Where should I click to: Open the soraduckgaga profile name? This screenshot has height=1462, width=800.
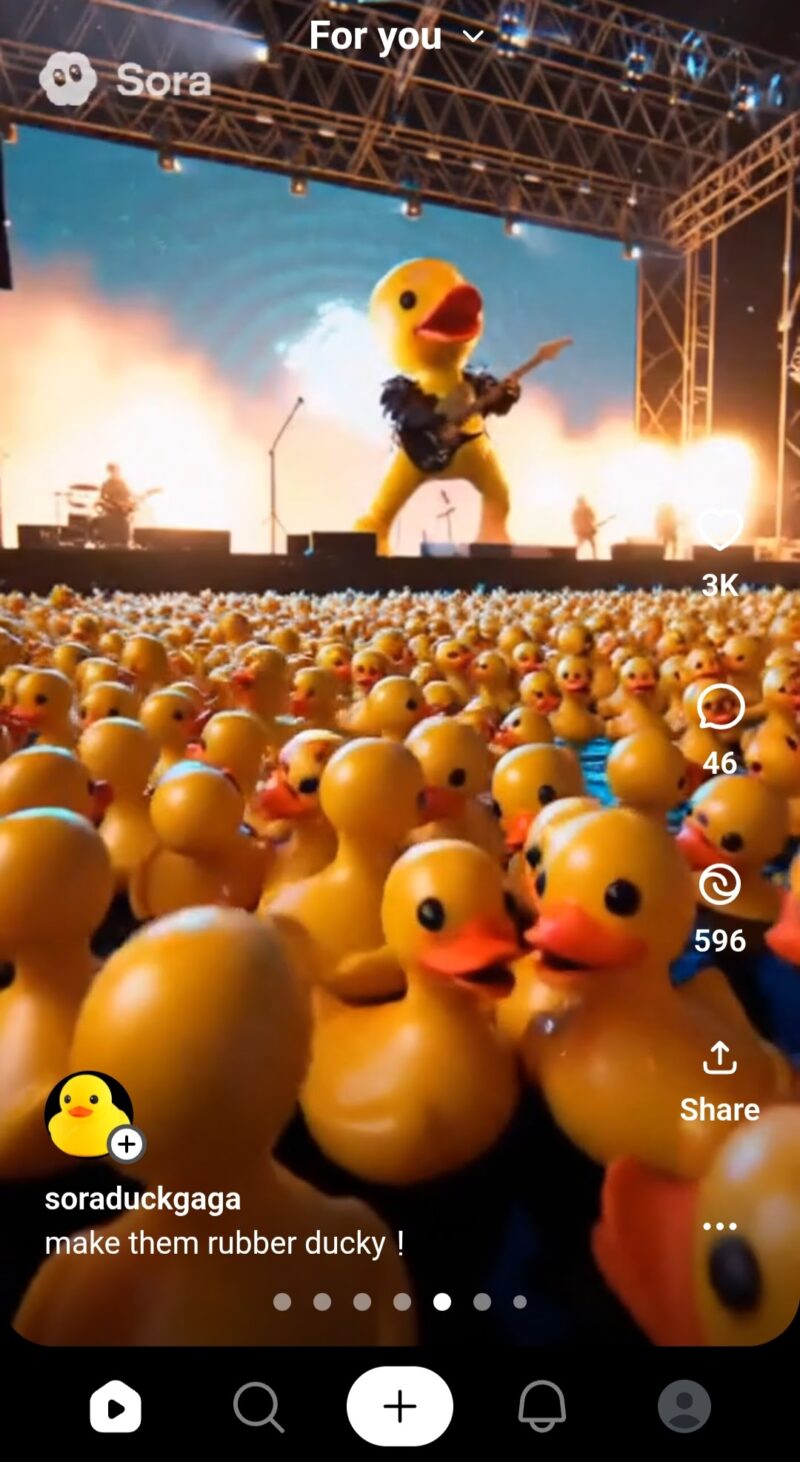coord(142,1198)
